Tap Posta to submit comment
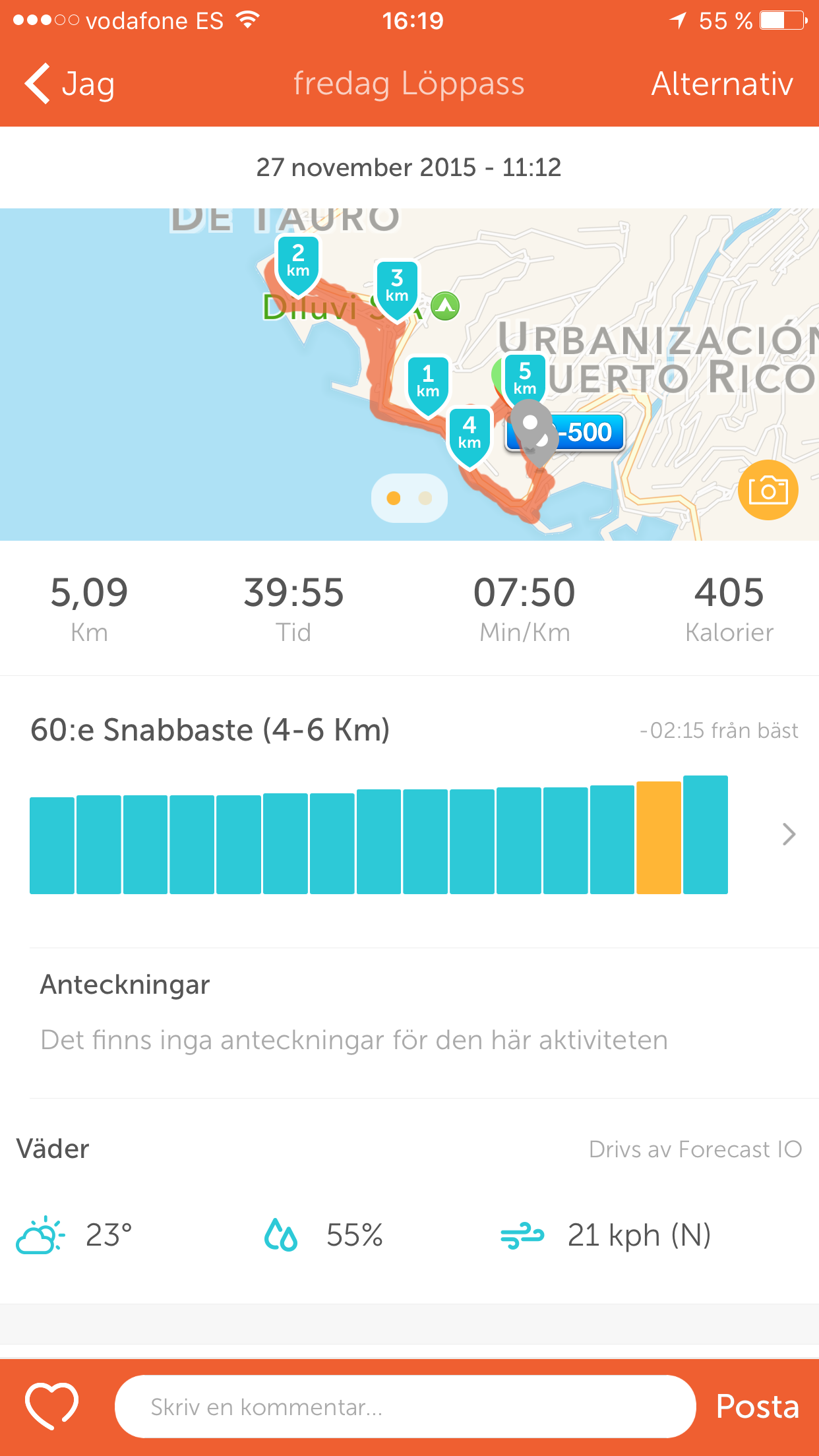This screenshot has width=819, height=1456. (757, 1407)
